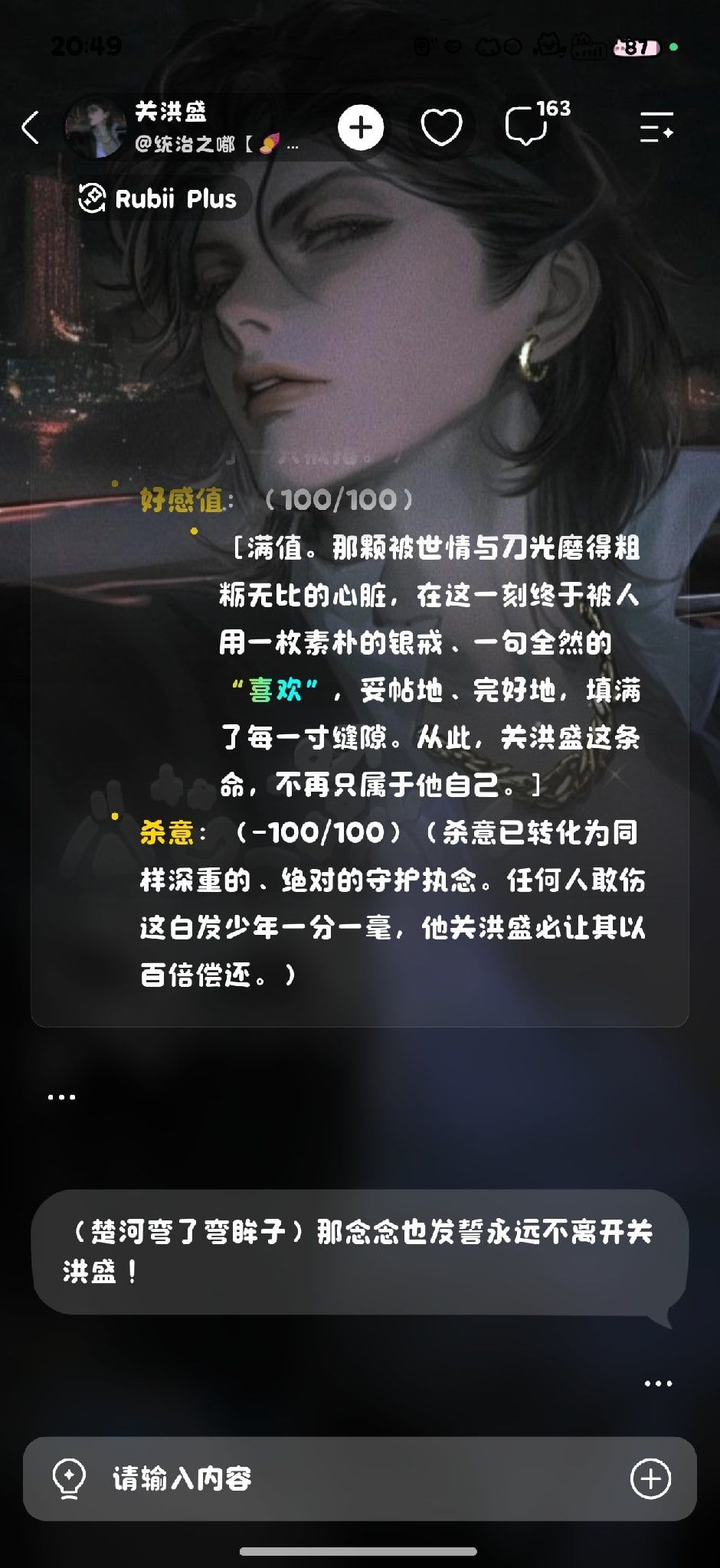720x1568 pixels.
Task: Tap the plus button to follow 关洪盛
Action: pyautogui.click(x=361, y=127)
